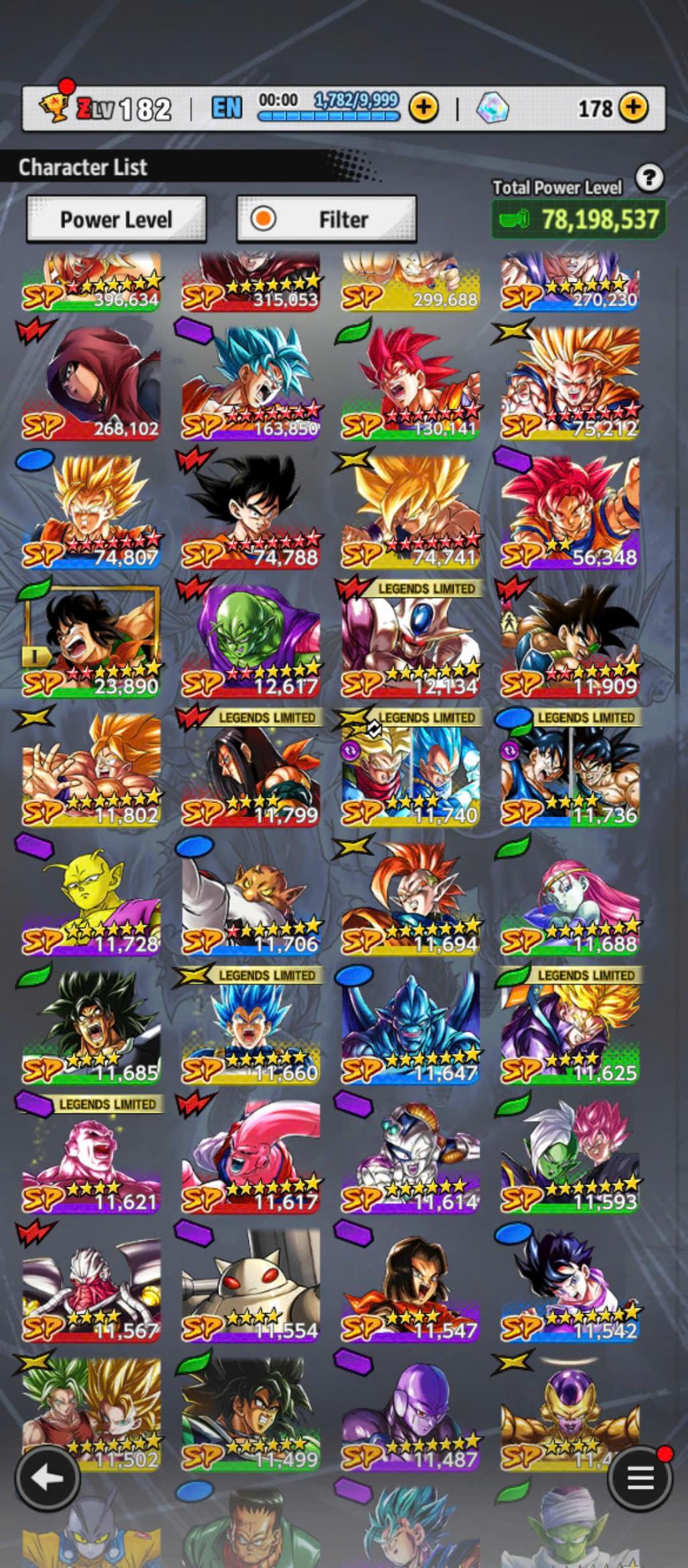Screen dimensions: 688x1568
Task: Go back with the arrow button
Action: point(47,1478)
